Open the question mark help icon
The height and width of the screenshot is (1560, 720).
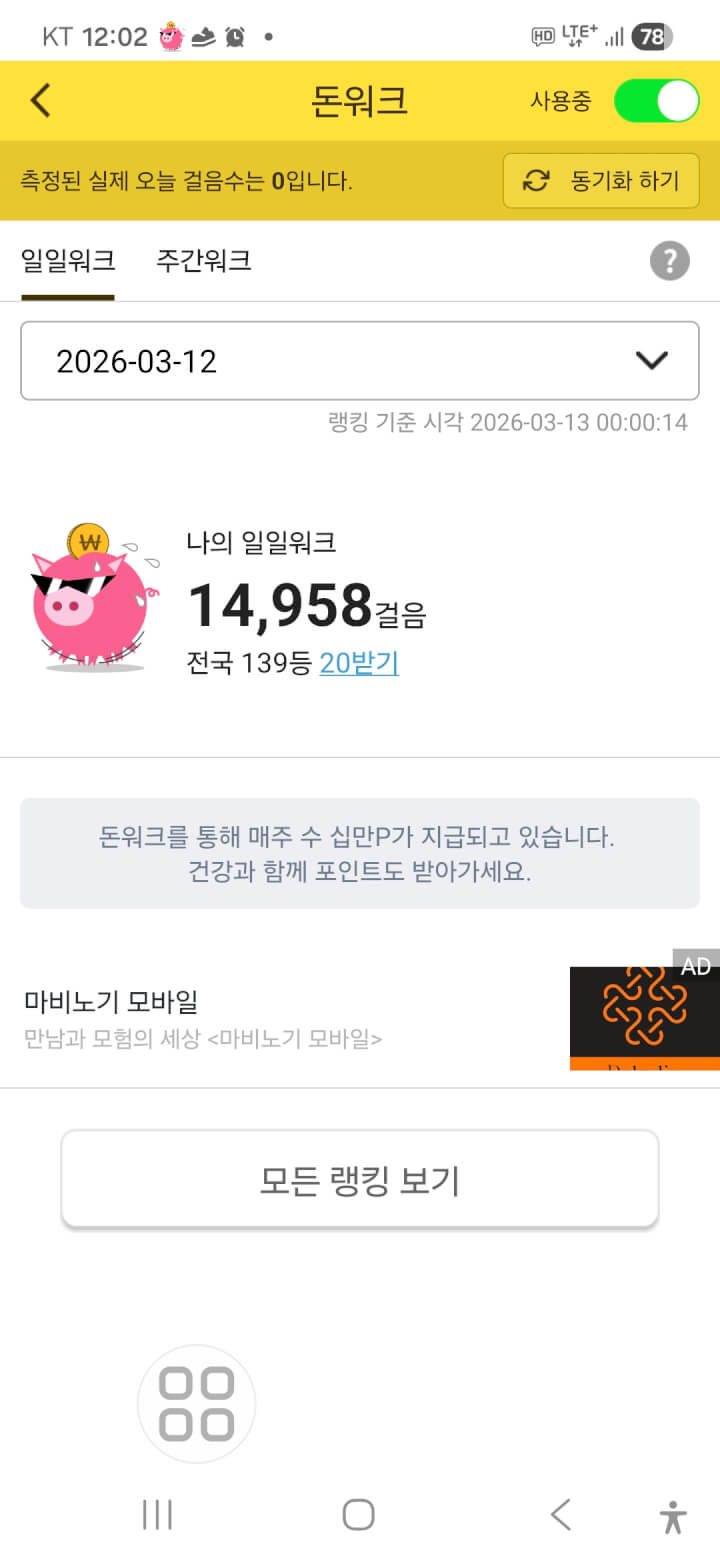click(669, 262)
